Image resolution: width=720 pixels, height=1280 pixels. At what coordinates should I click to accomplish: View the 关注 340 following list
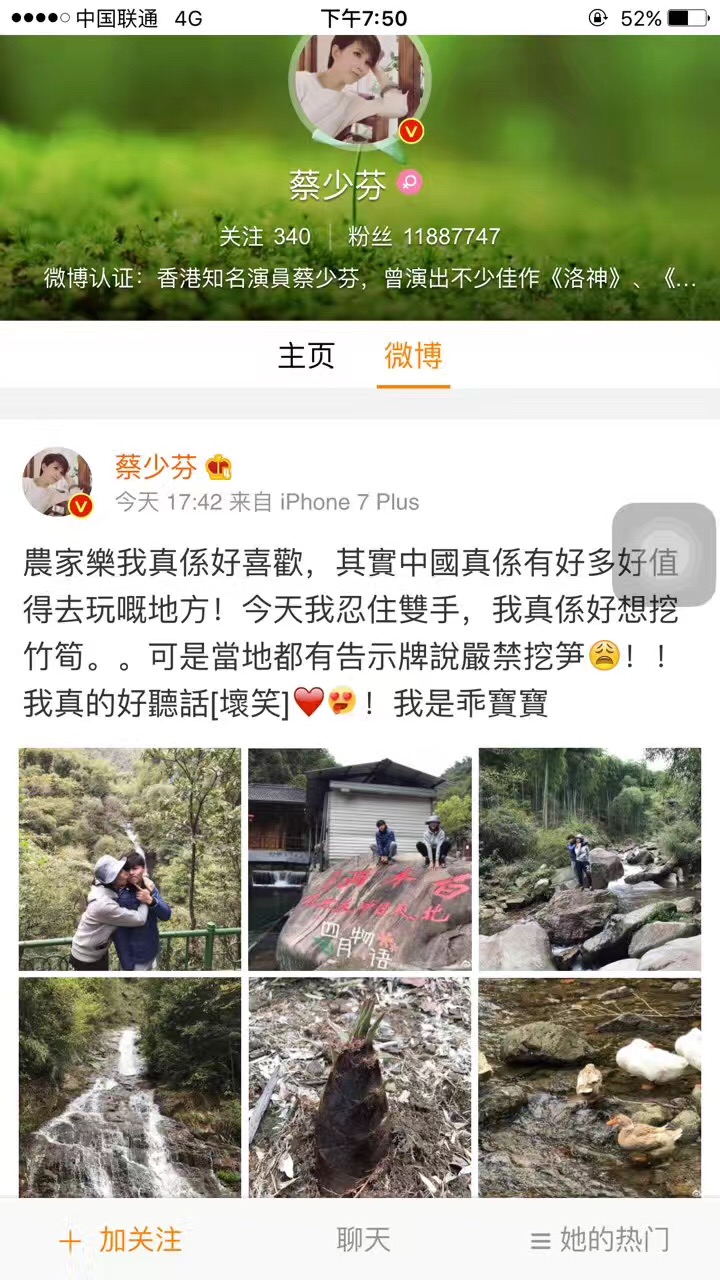point(265,237)
